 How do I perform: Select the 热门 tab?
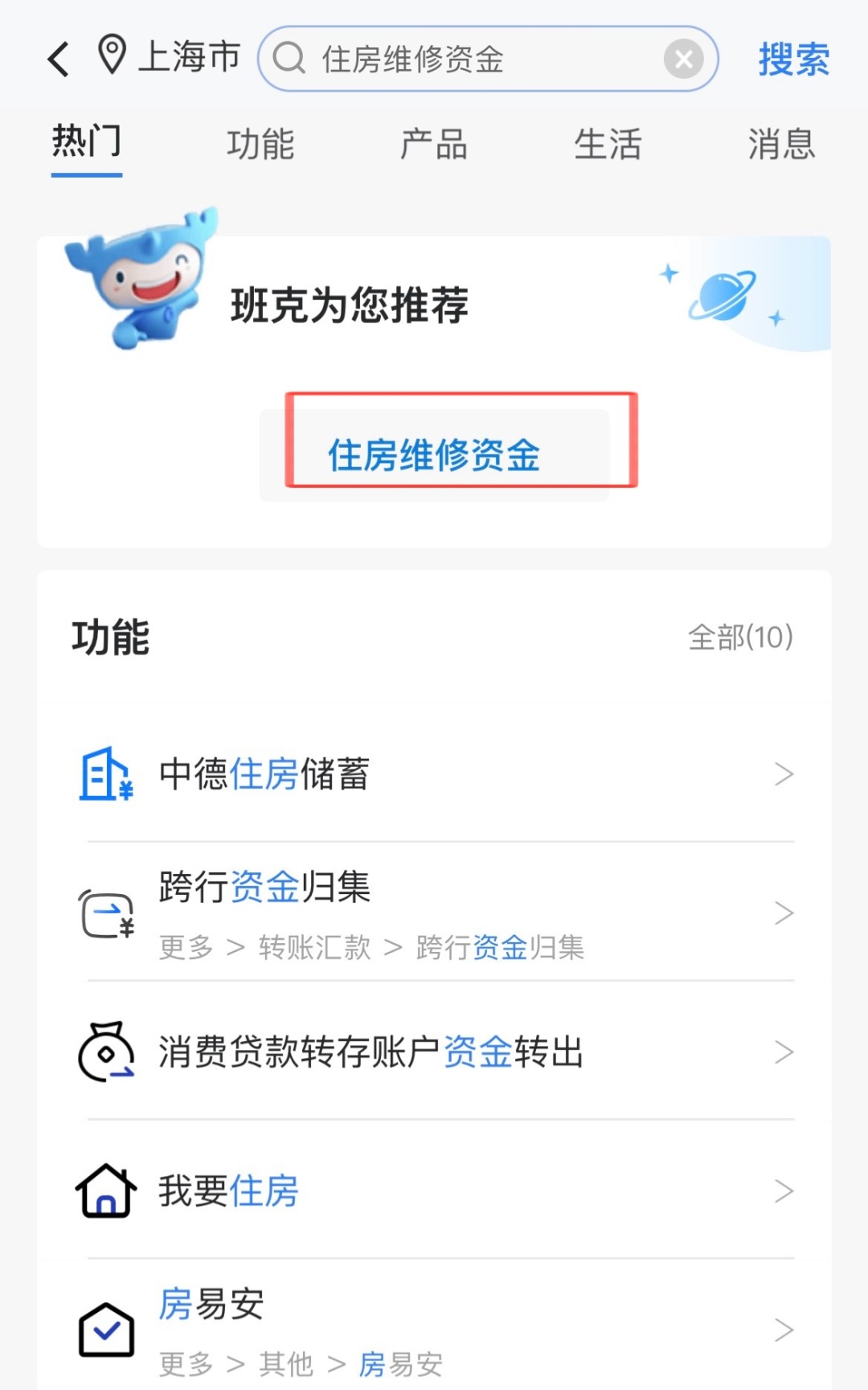click(87, 143)
